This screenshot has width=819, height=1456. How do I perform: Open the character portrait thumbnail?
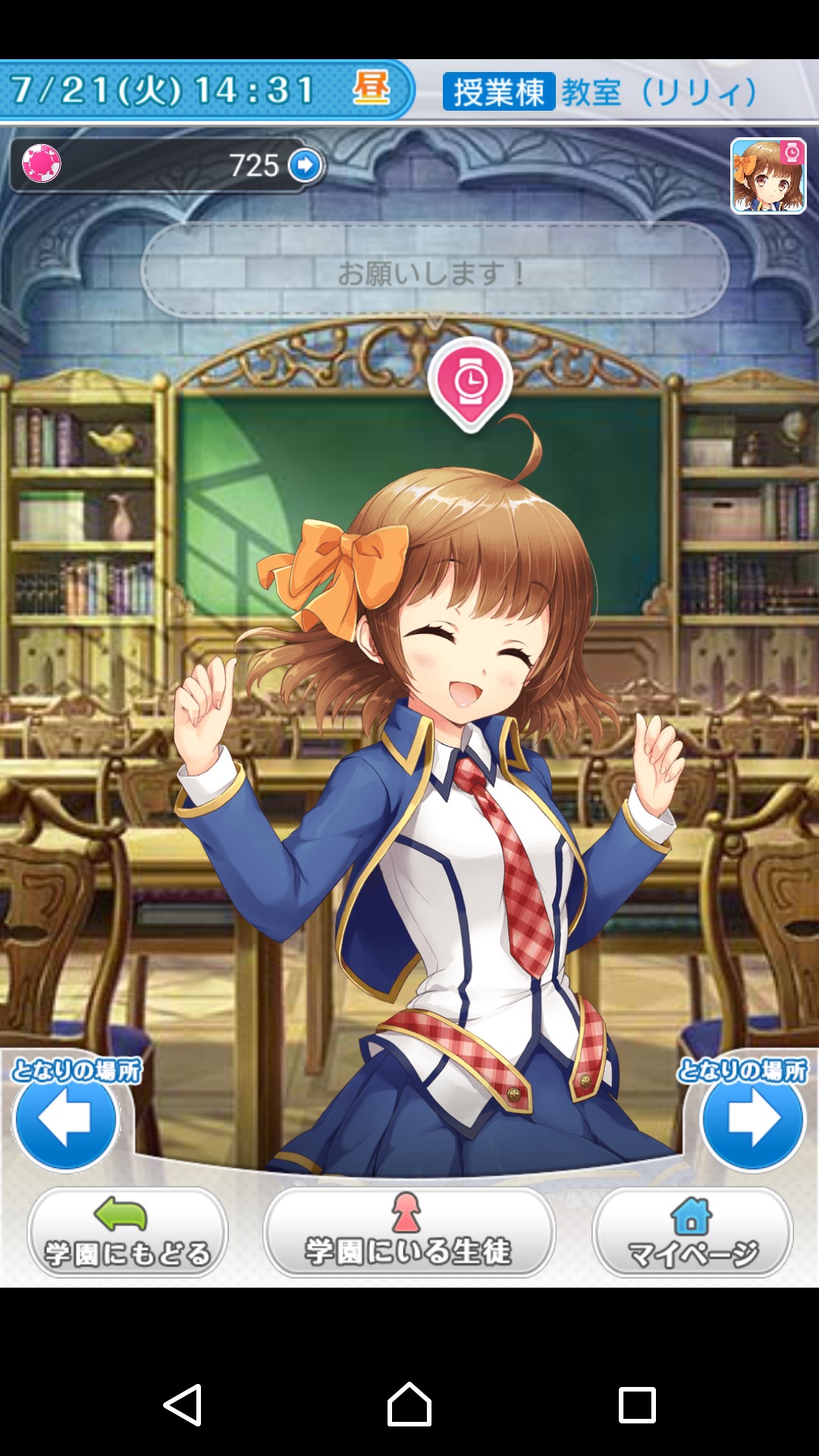(767, 176)
